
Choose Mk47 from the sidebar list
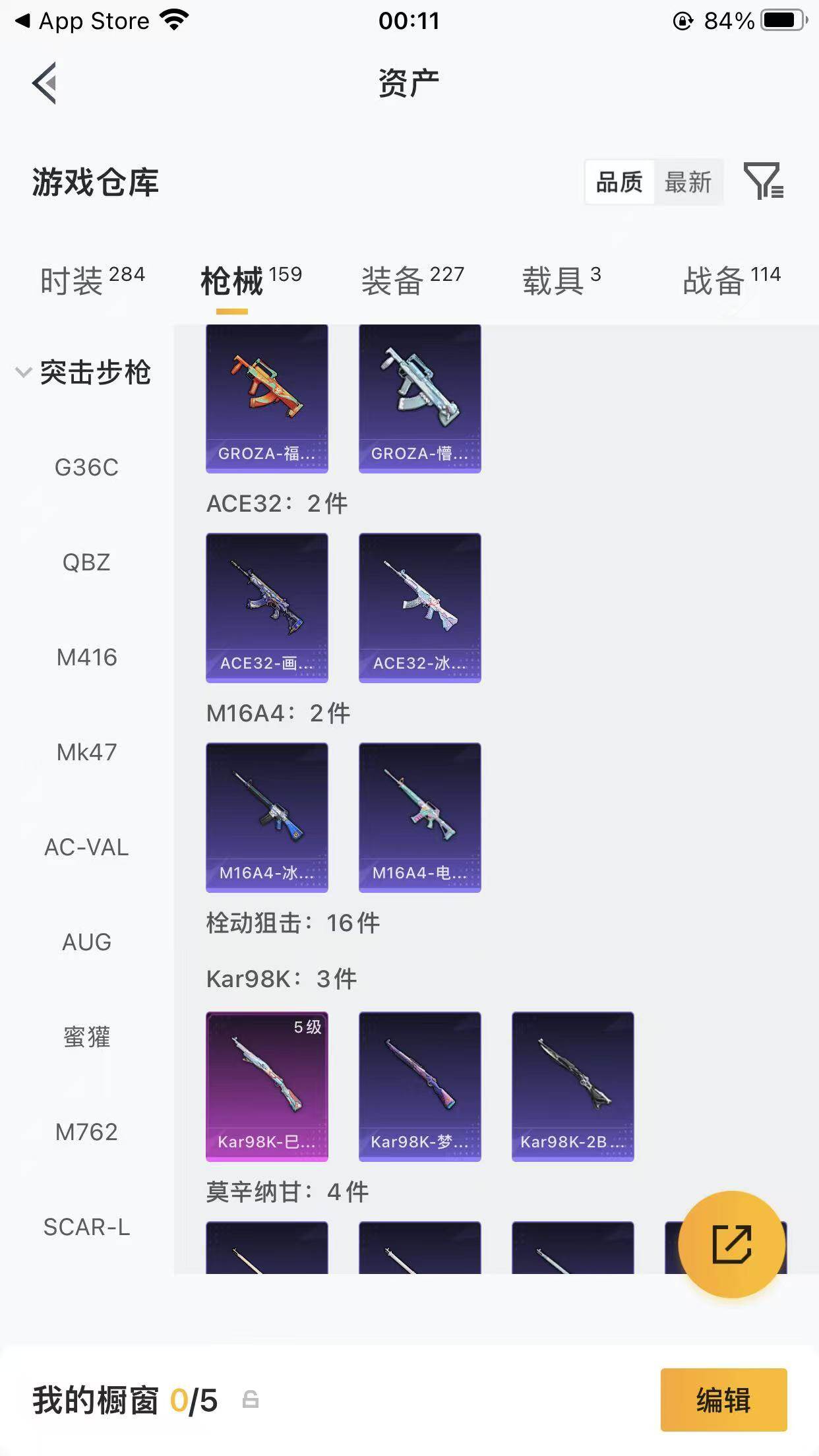(x=86, y=752)
